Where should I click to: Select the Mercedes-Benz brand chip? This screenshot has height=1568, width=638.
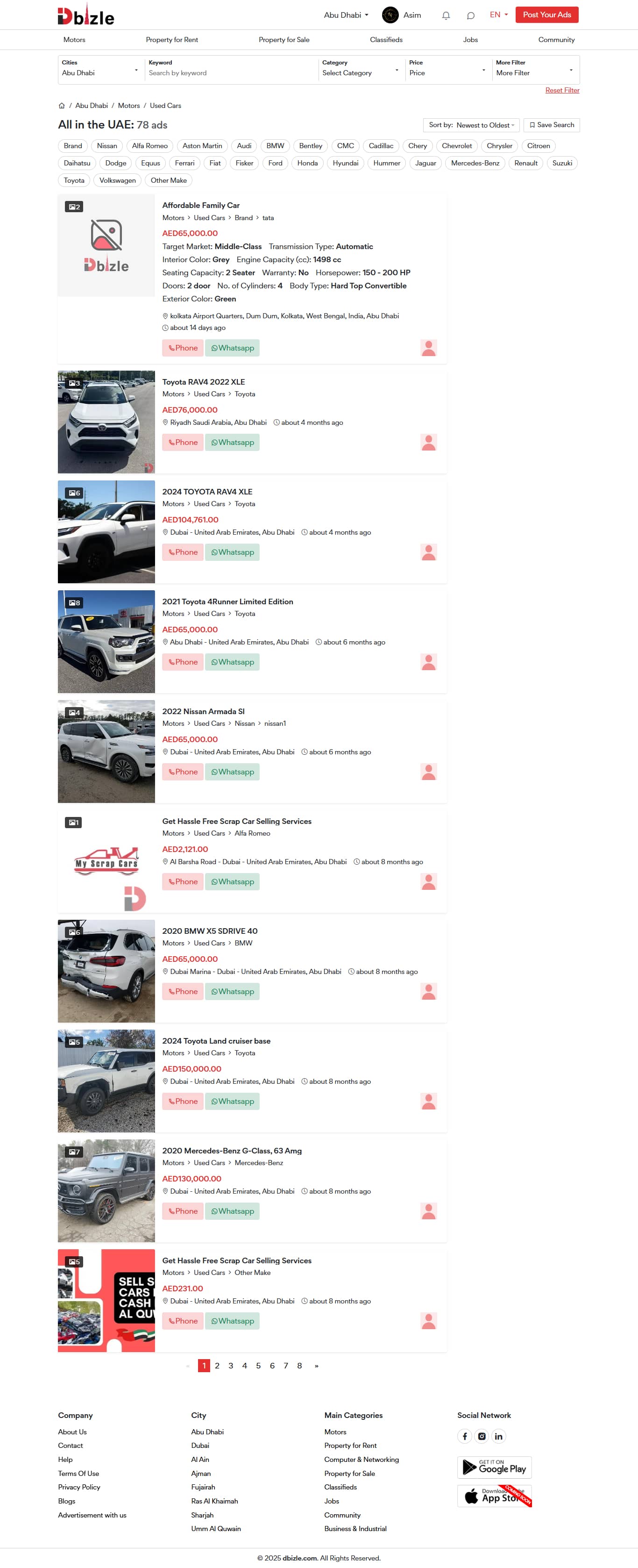(475, 163)
